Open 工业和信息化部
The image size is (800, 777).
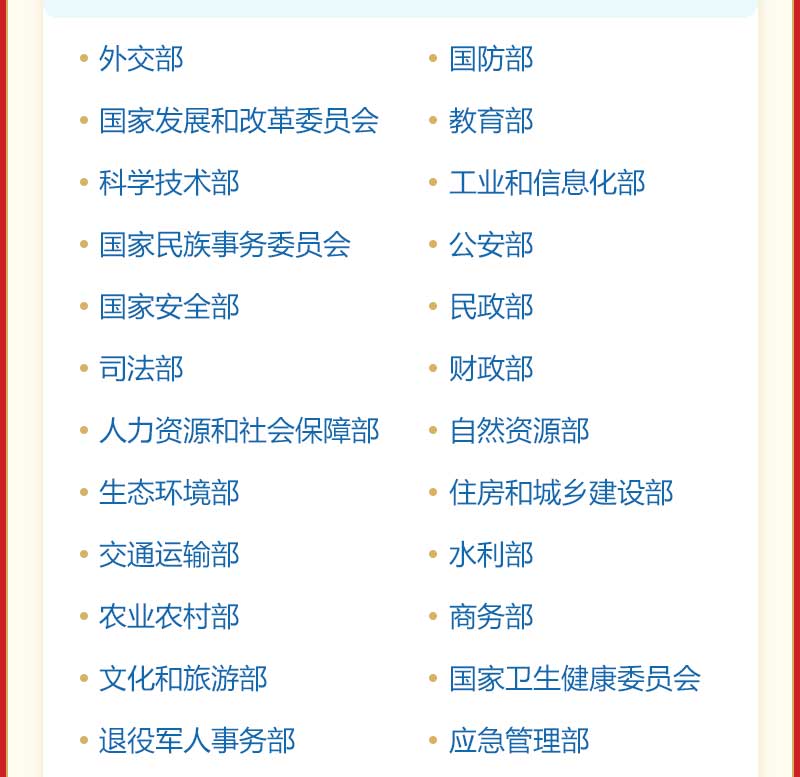point(547,183)
